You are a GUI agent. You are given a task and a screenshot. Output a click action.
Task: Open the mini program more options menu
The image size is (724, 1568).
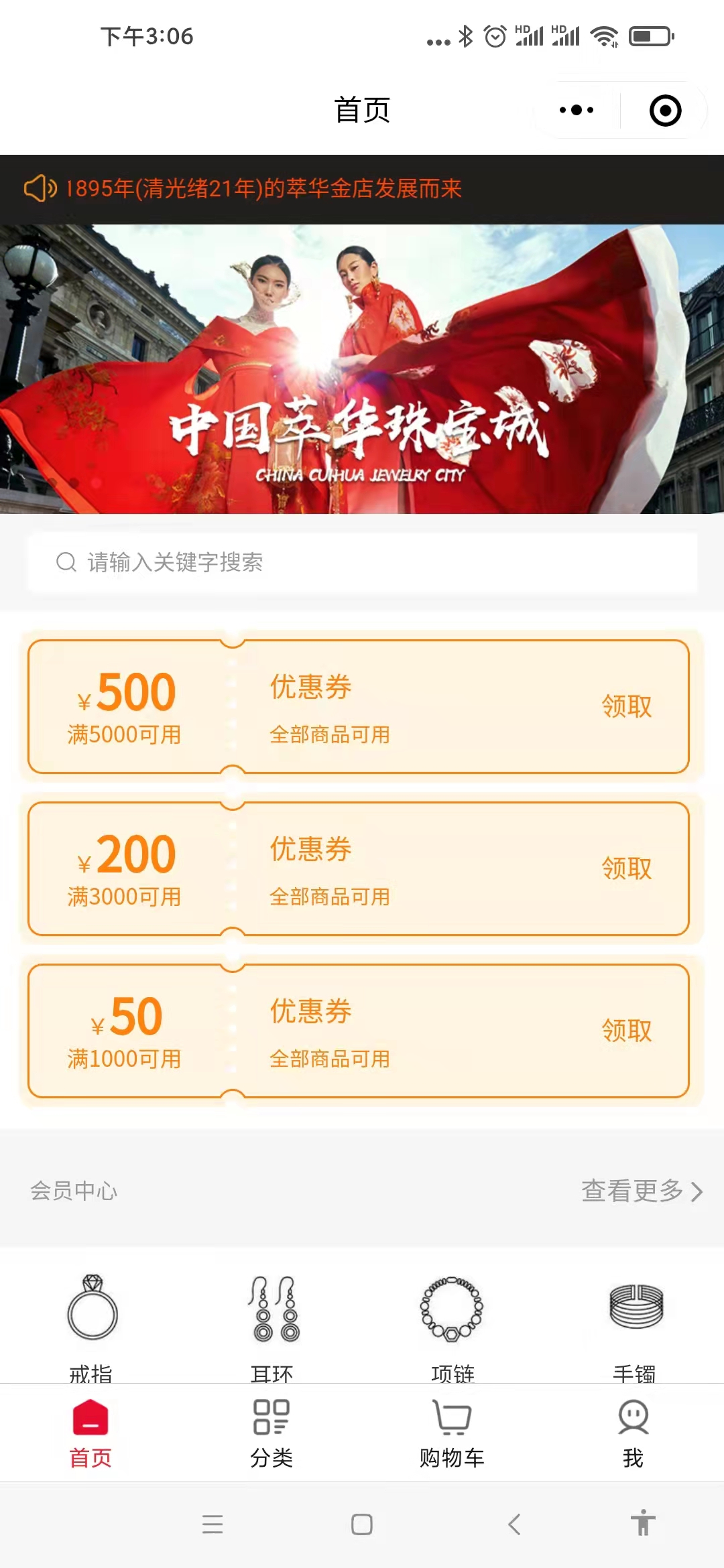pos(577,111)
